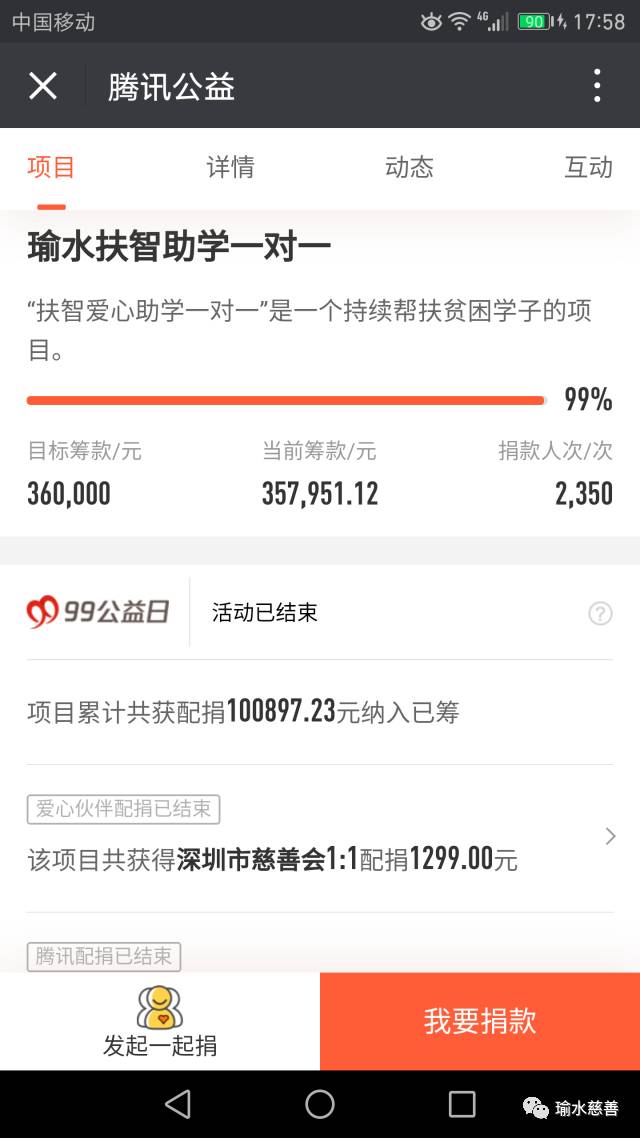Open the overflow menu

(597, 86)
